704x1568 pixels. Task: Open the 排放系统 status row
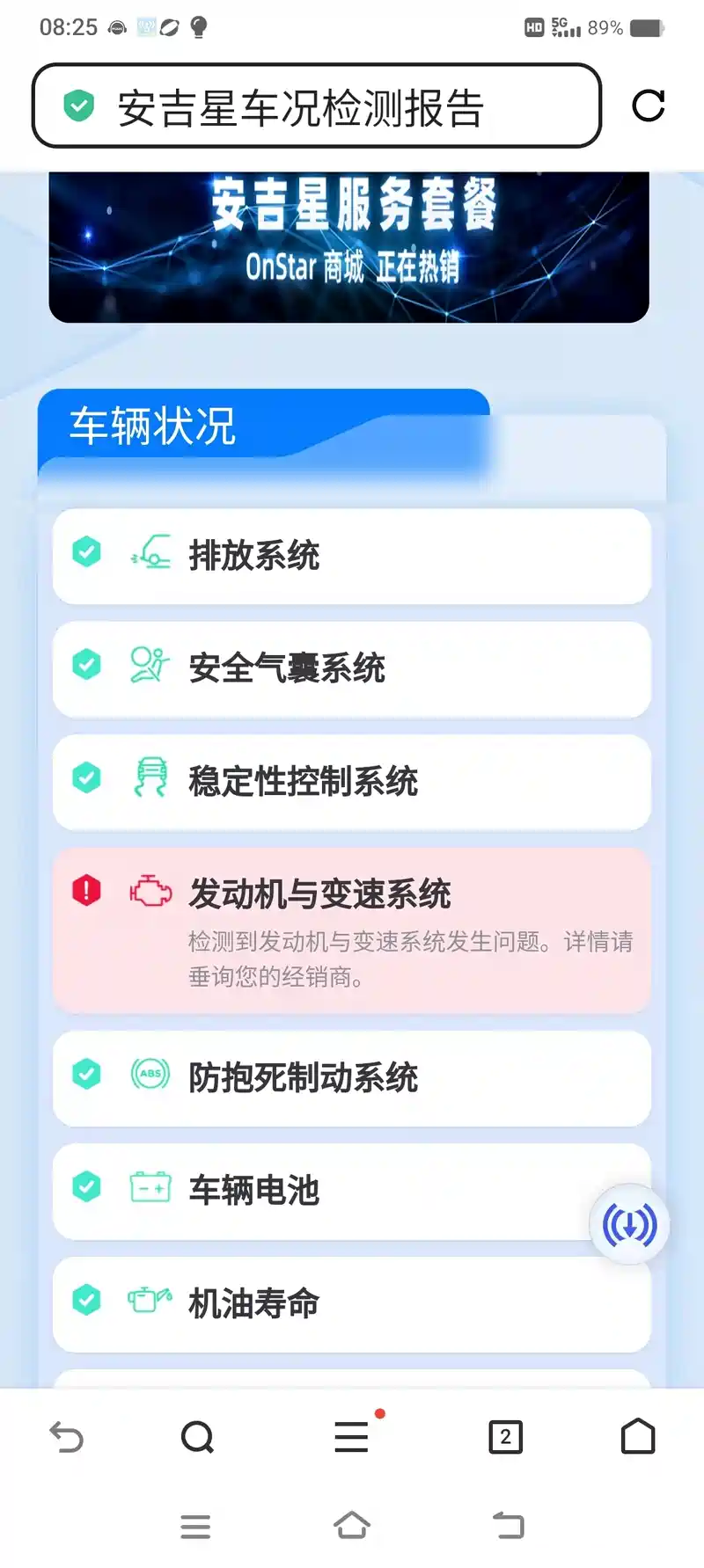tap(352, 556)
